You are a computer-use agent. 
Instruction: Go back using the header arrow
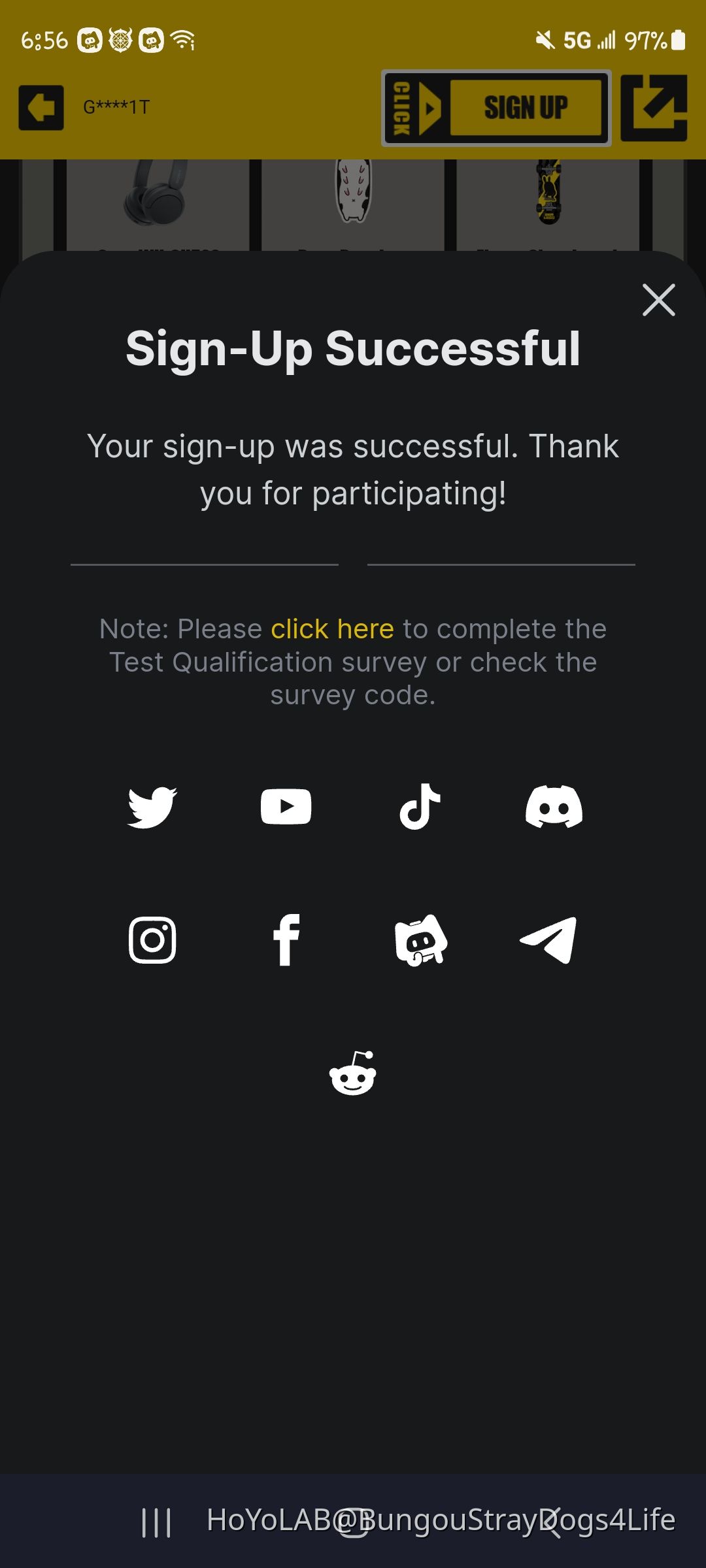pos(41,108)
